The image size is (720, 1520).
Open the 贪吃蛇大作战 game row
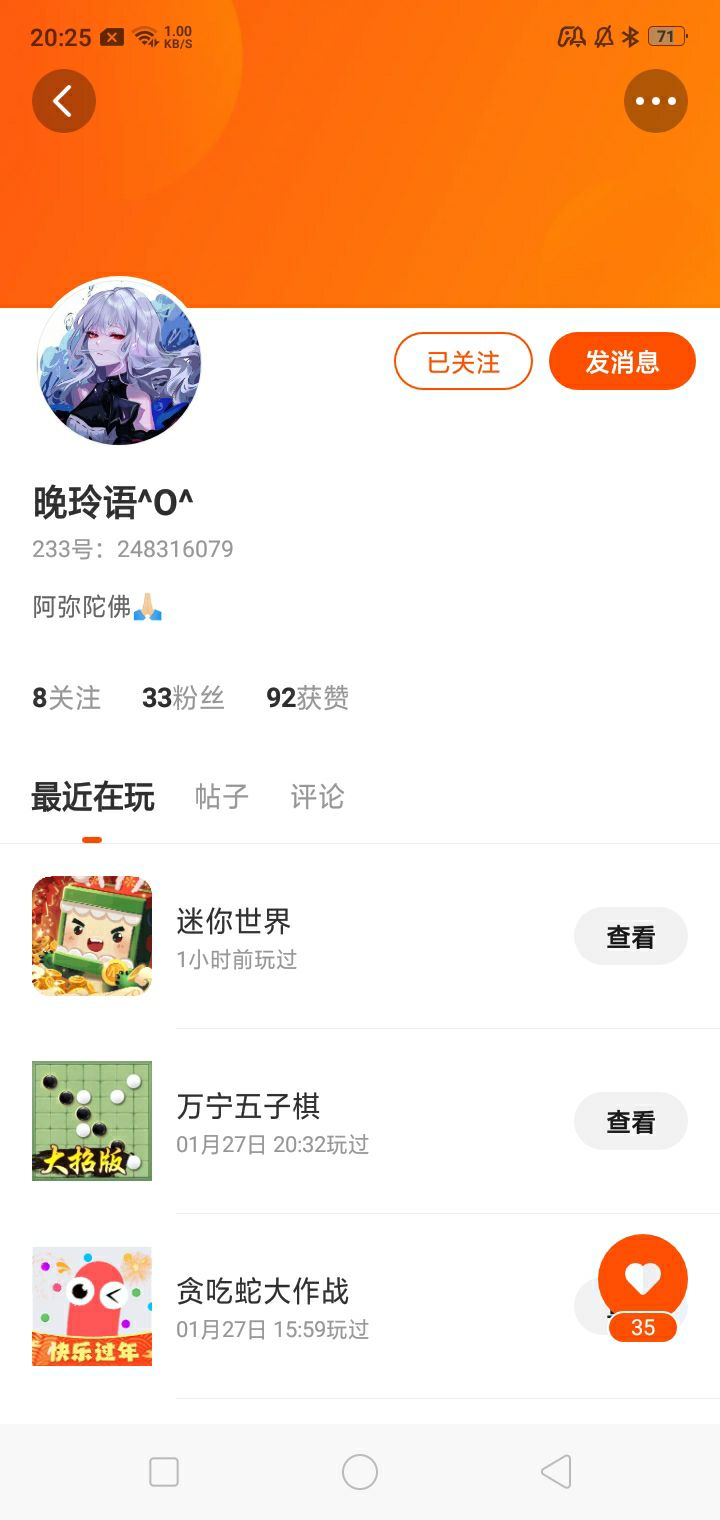[360, 1306]
